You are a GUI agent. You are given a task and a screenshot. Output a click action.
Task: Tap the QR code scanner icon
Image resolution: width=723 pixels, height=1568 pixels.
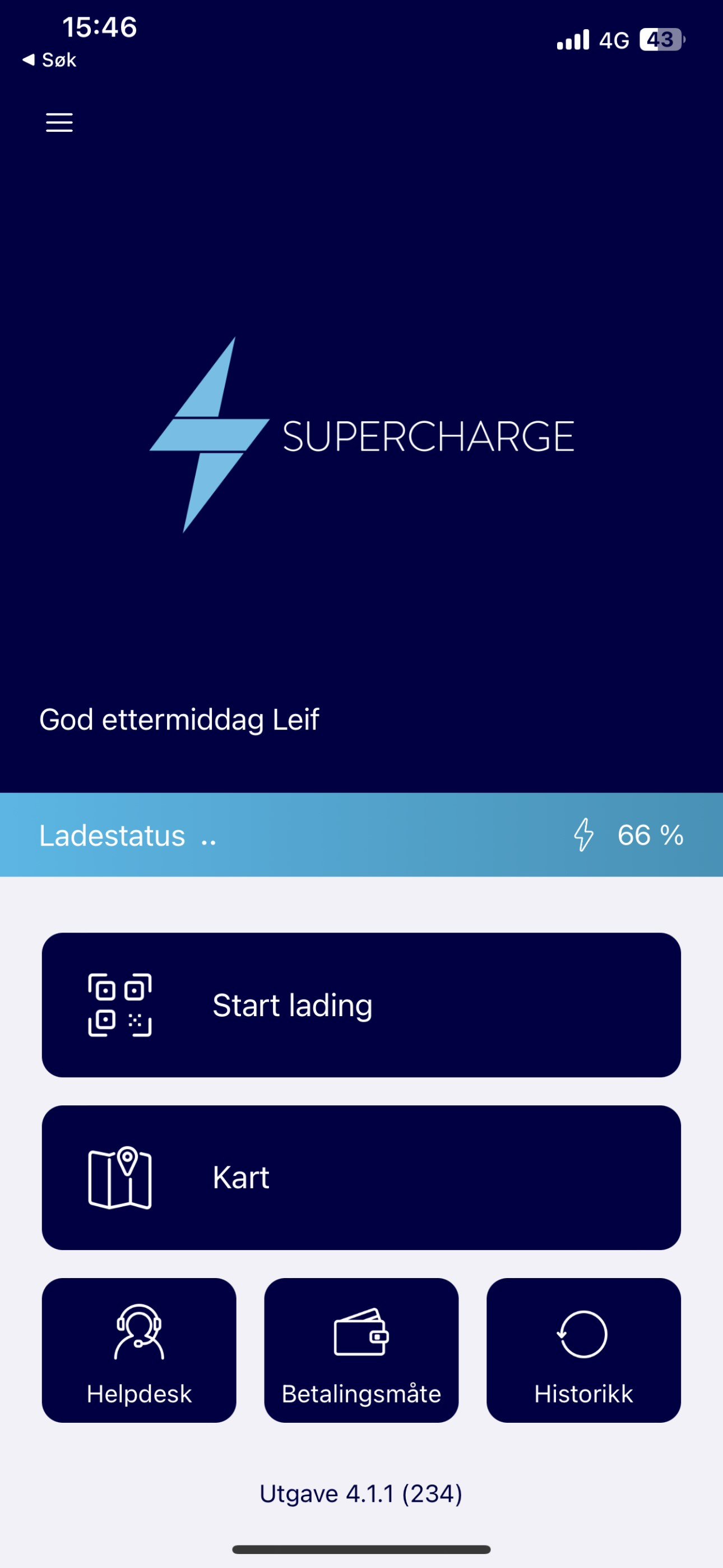pos(120,1004)
